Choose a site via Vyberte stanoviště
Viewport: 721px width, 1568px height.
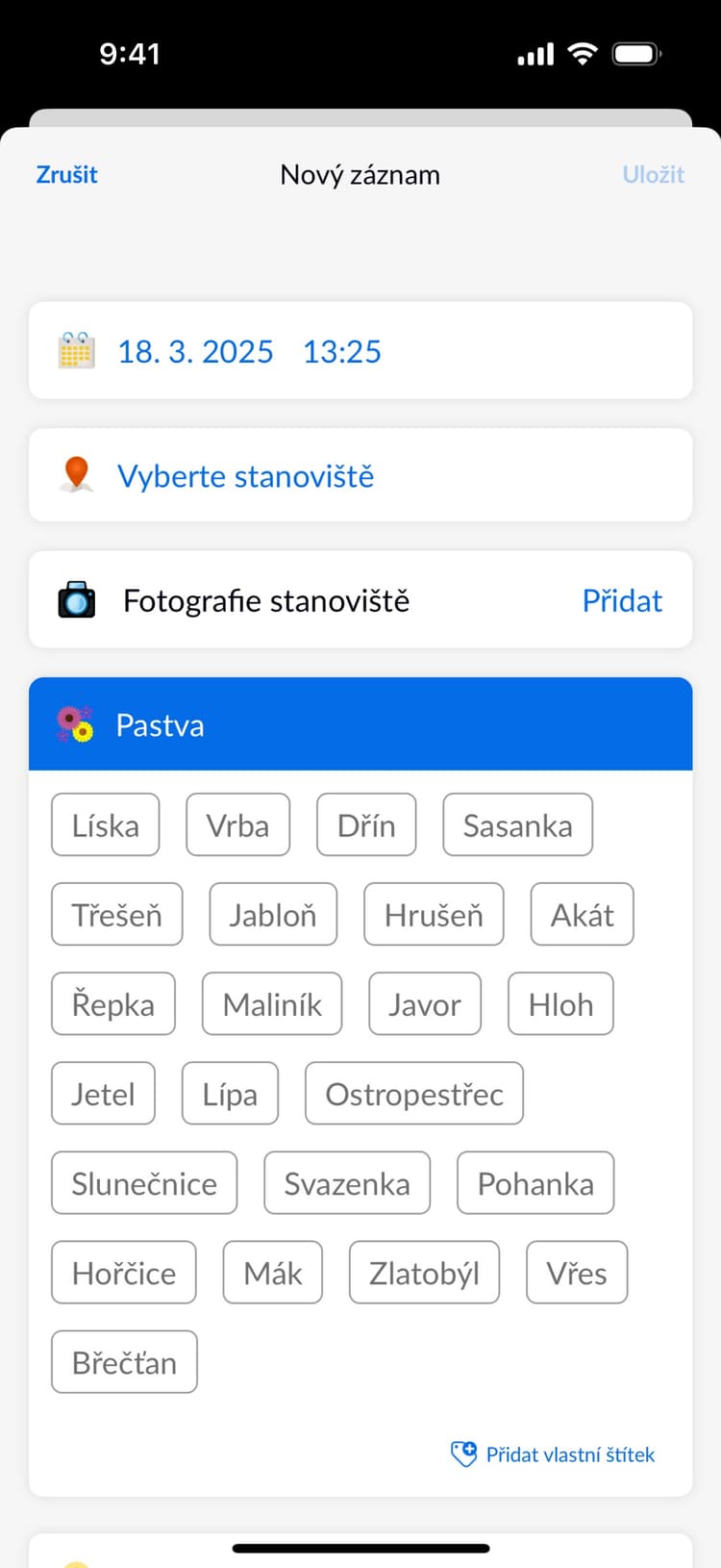(245, 475)
